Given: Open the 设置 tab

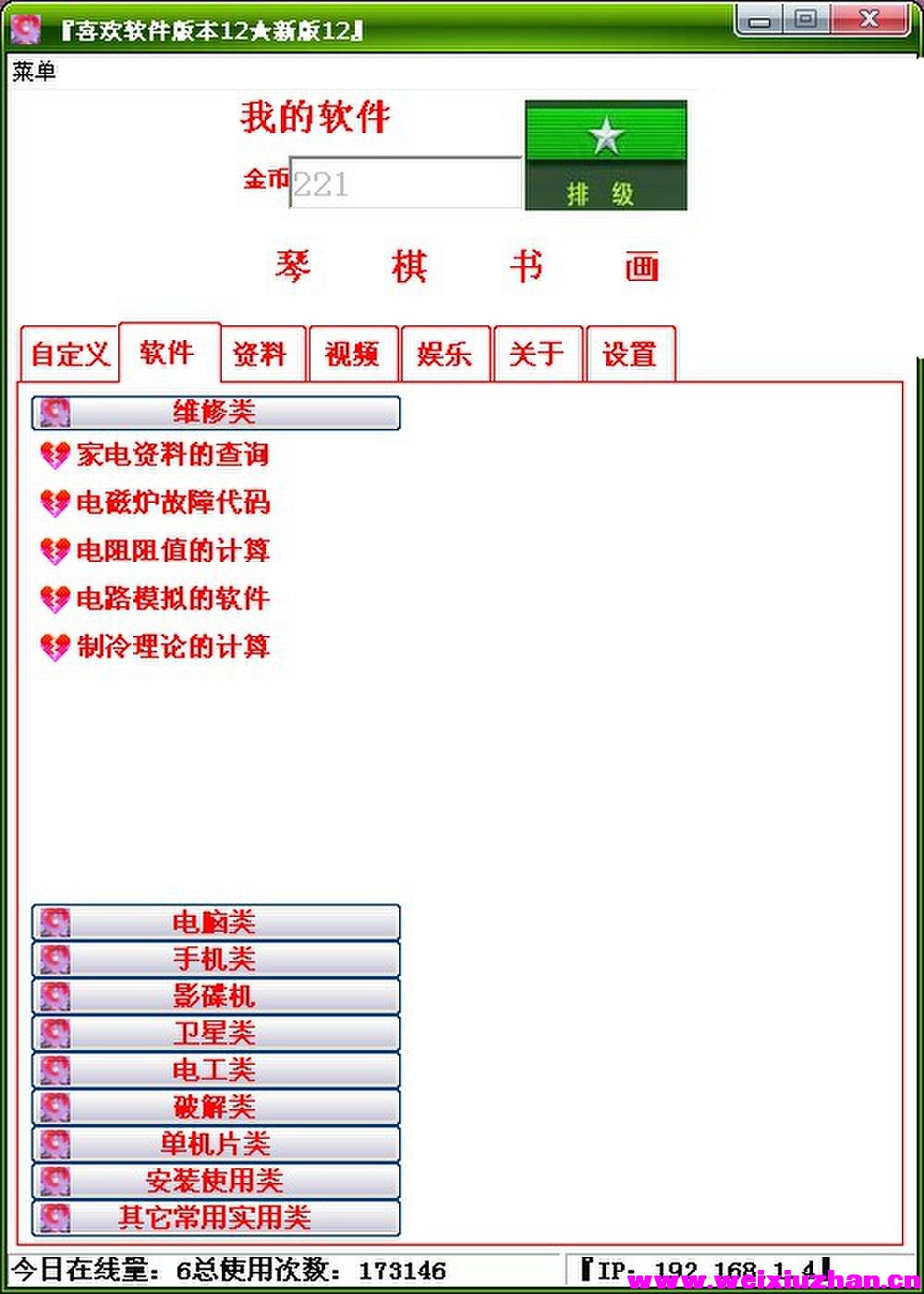Looking at the screenshot, I should 629,354.
